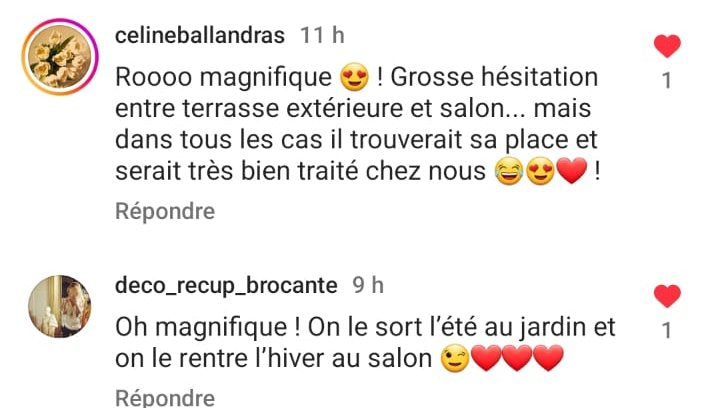Tap Répondre under deco_recup_brocante's comment
Viewport: 720px width, 408px height.
pyautogui.click(x=165, y=398)
